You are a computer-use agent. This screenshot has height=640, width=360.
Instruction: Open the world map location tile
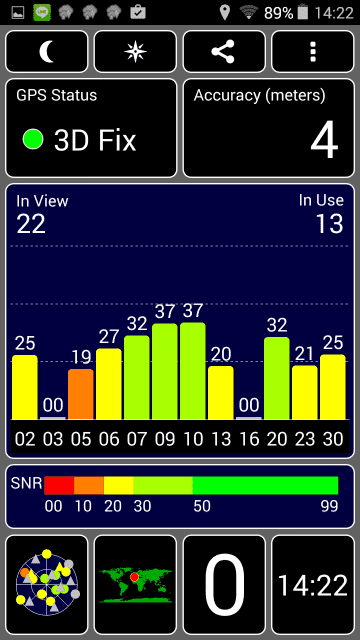click(135, 584)
